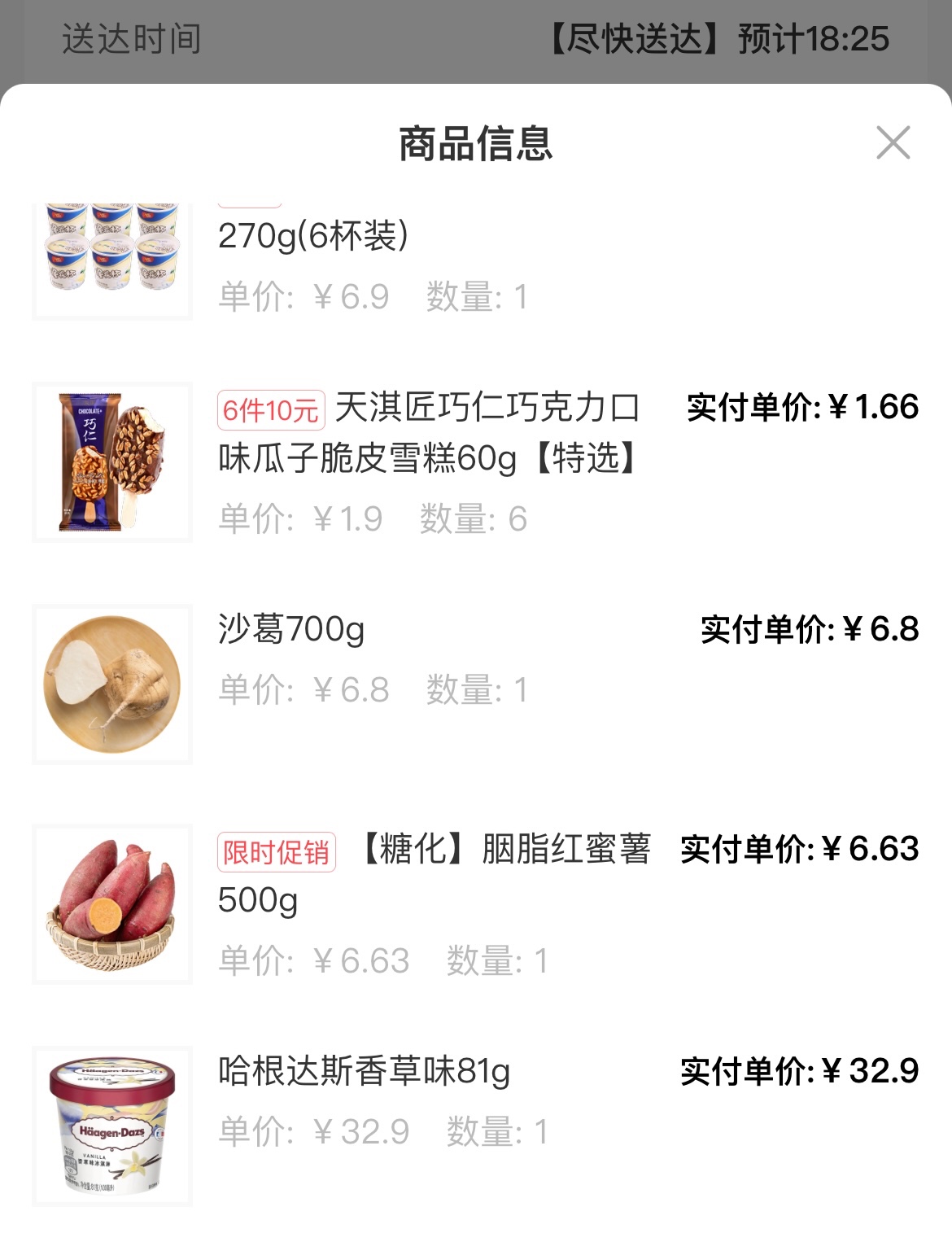The height and width of the screenshot is (1242, 952).
Task: Open the 沙葛700g item
Action: 291,630
